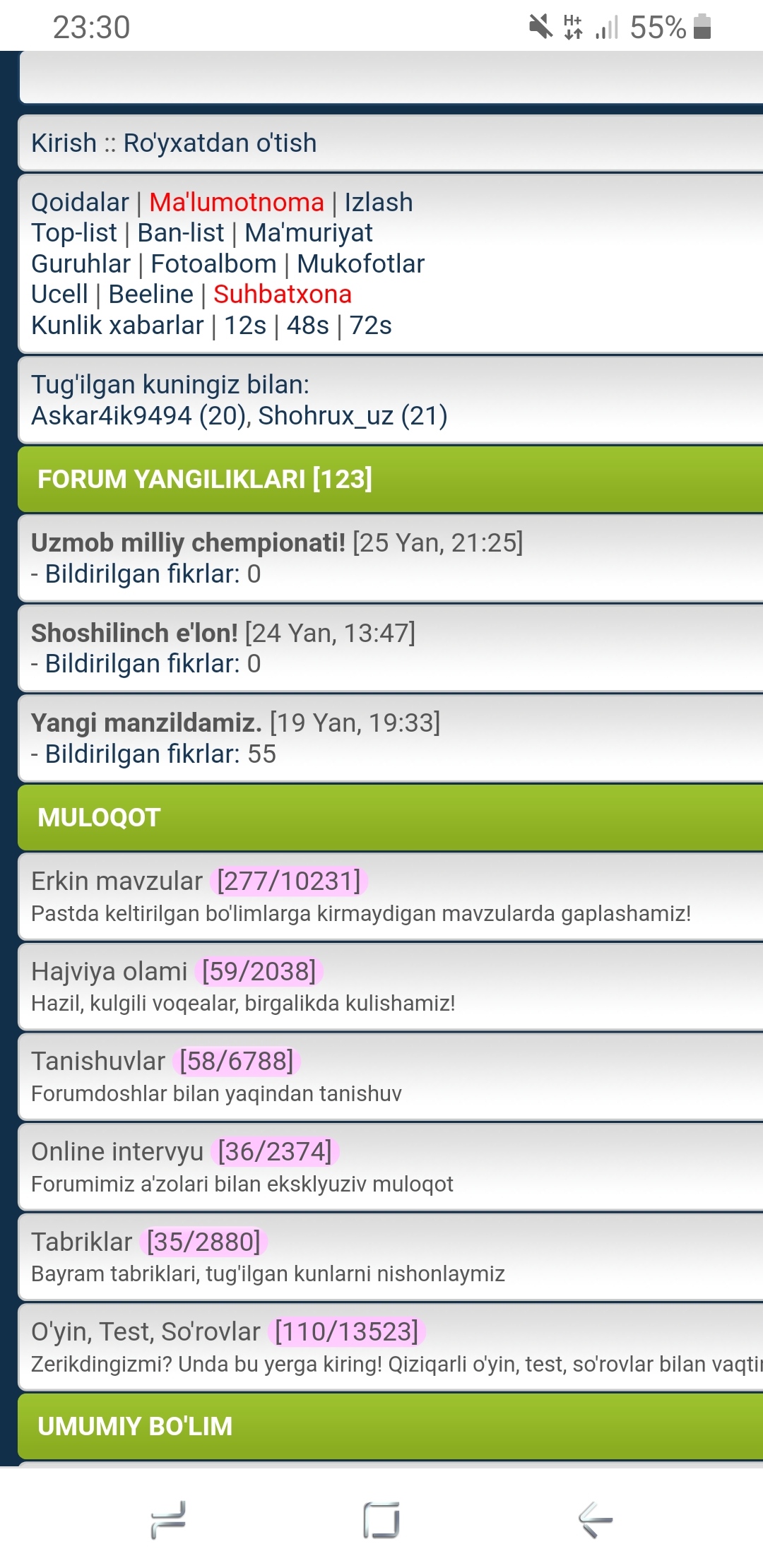Open Ro'yxatdan o'tish registration link
This screenshot has height=1568, width=763.
(x=220, y=143)
